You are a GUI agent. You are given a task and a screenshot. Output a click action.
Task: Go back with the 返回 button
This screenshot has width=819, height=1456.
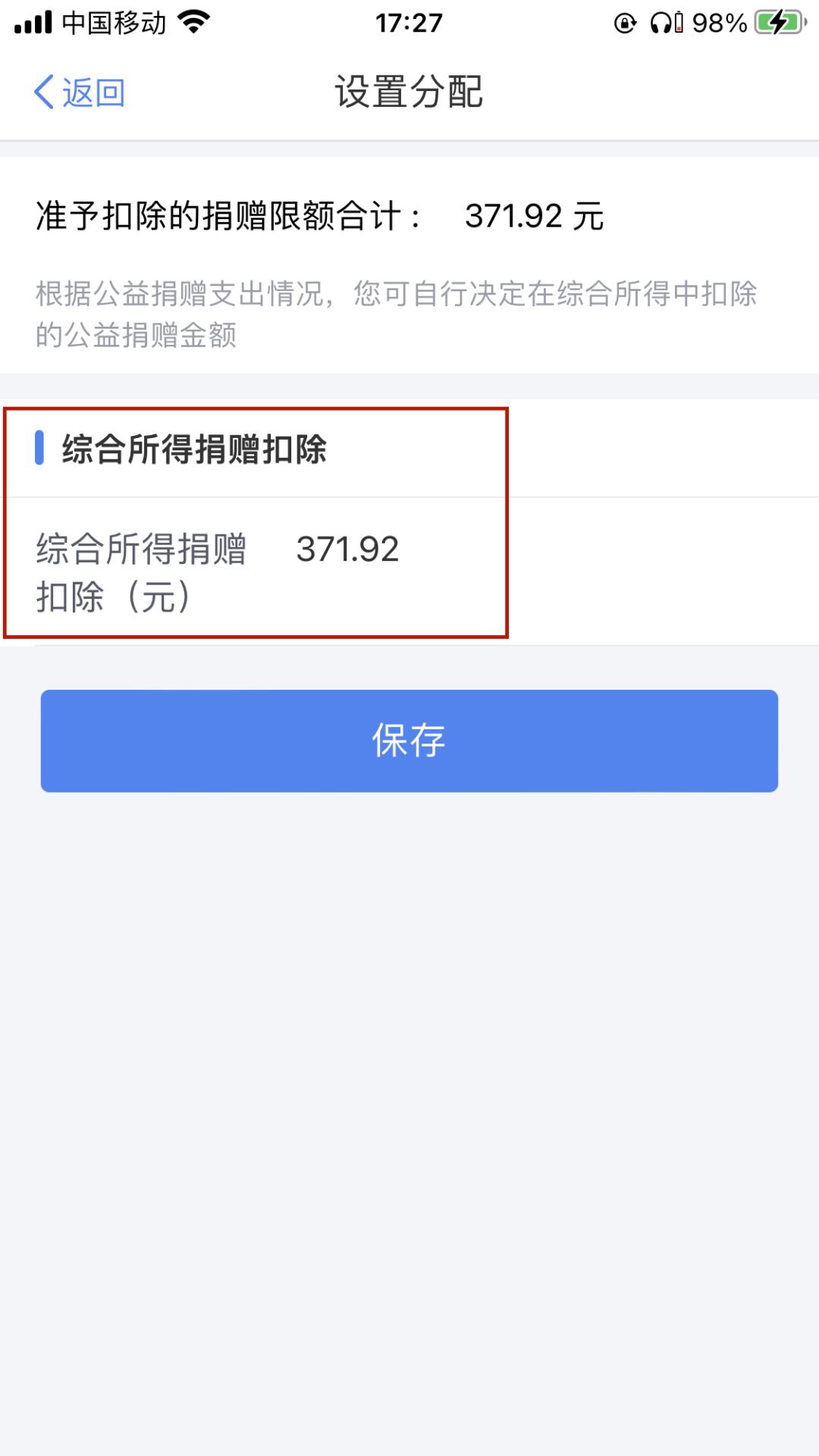79,92
